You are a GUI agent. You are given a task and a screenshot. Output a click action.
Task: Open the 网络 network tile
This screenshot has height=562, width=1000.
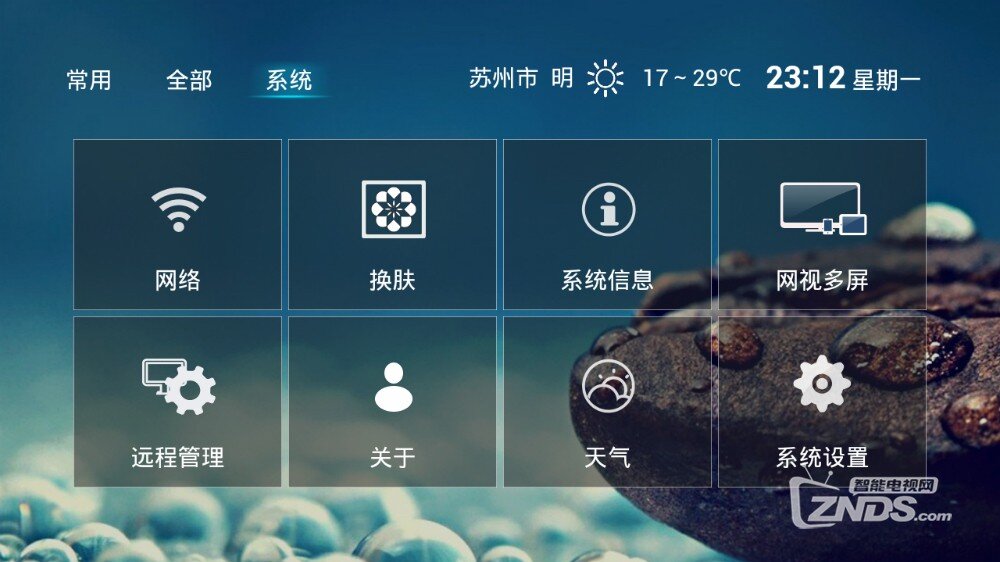coord(178,225)
